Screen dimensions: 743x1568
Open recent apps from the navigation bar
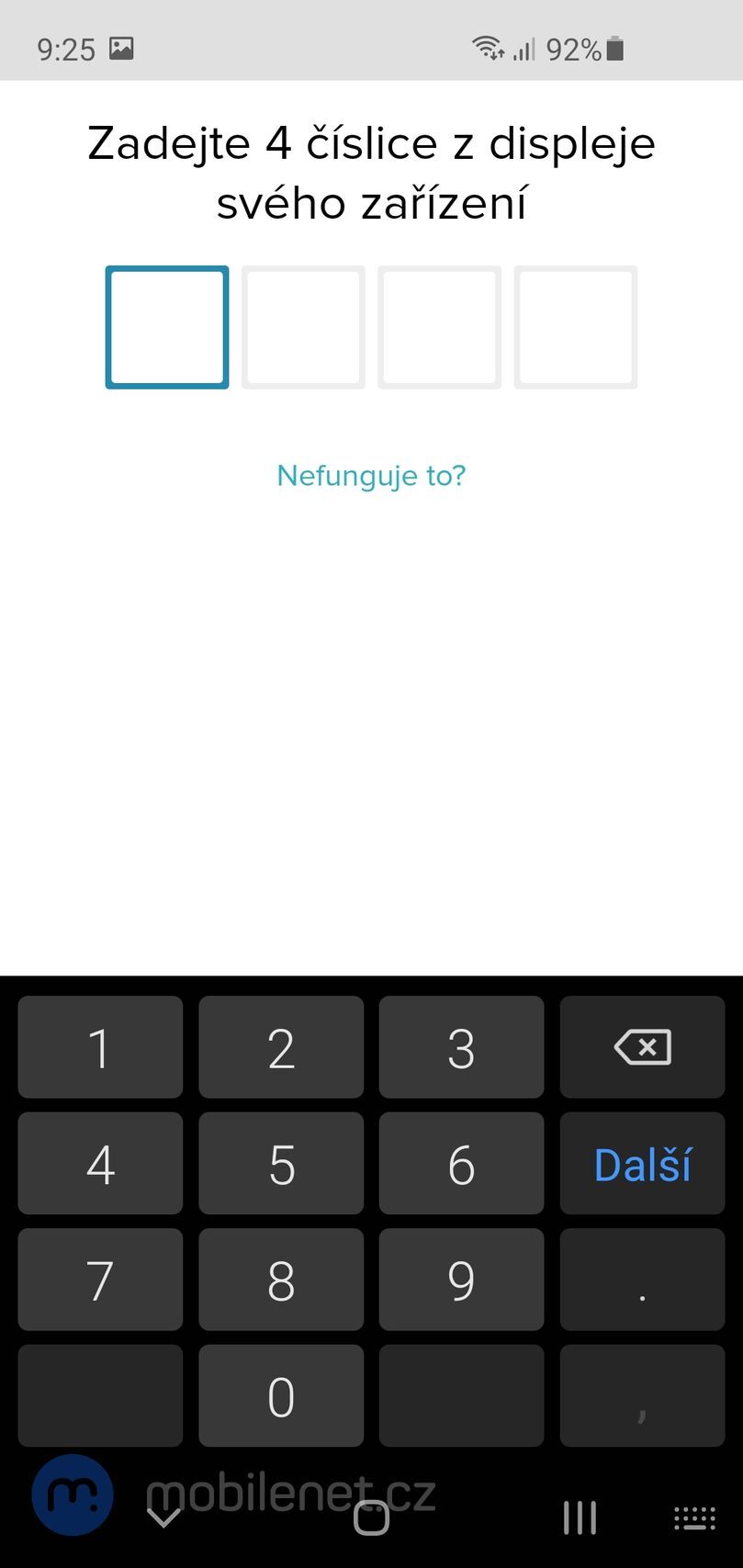coord(580,1517)
